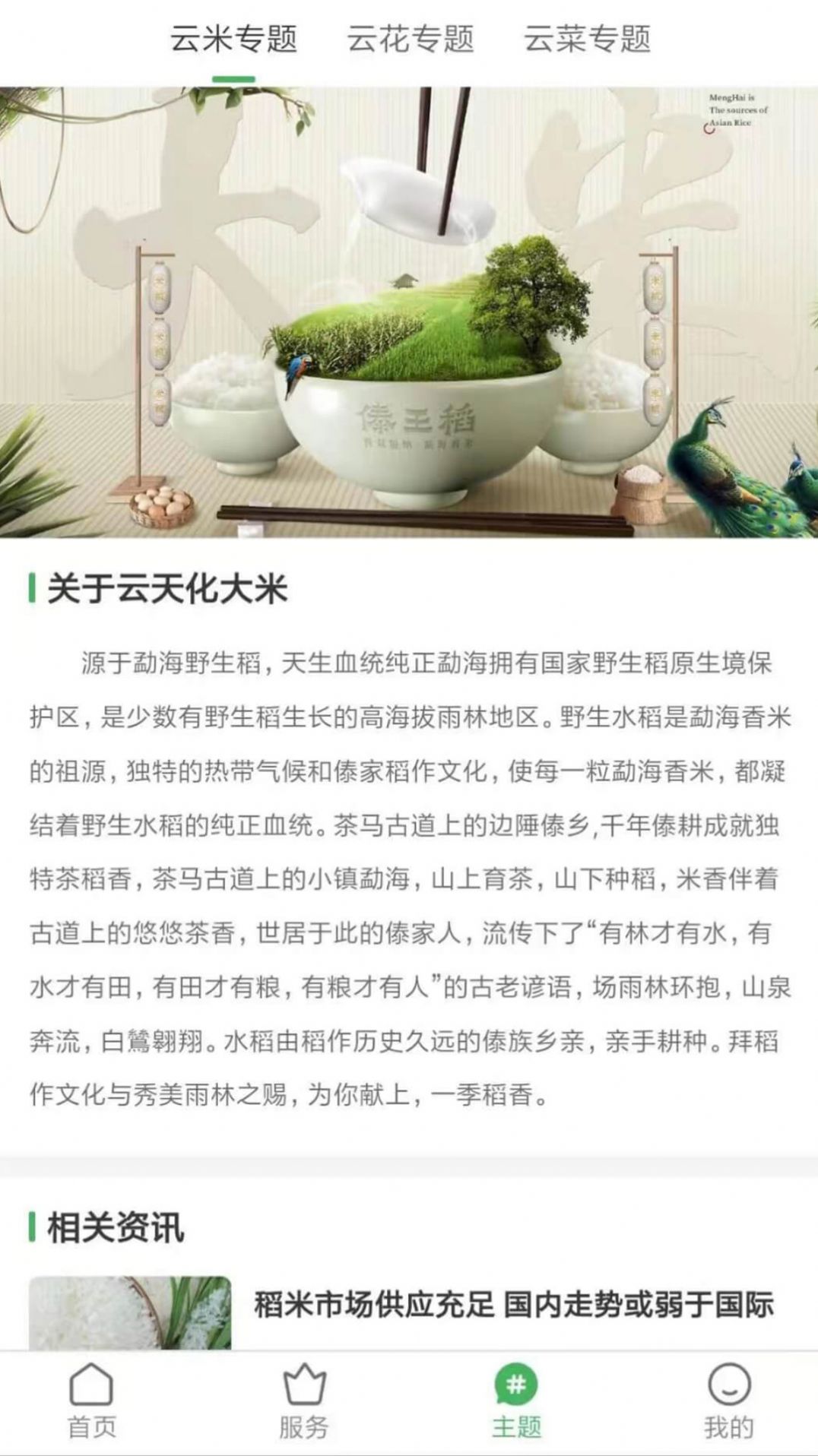818x1456 pixels.
Task: Open the 我的 profile tab
Action: (728, 1401)
